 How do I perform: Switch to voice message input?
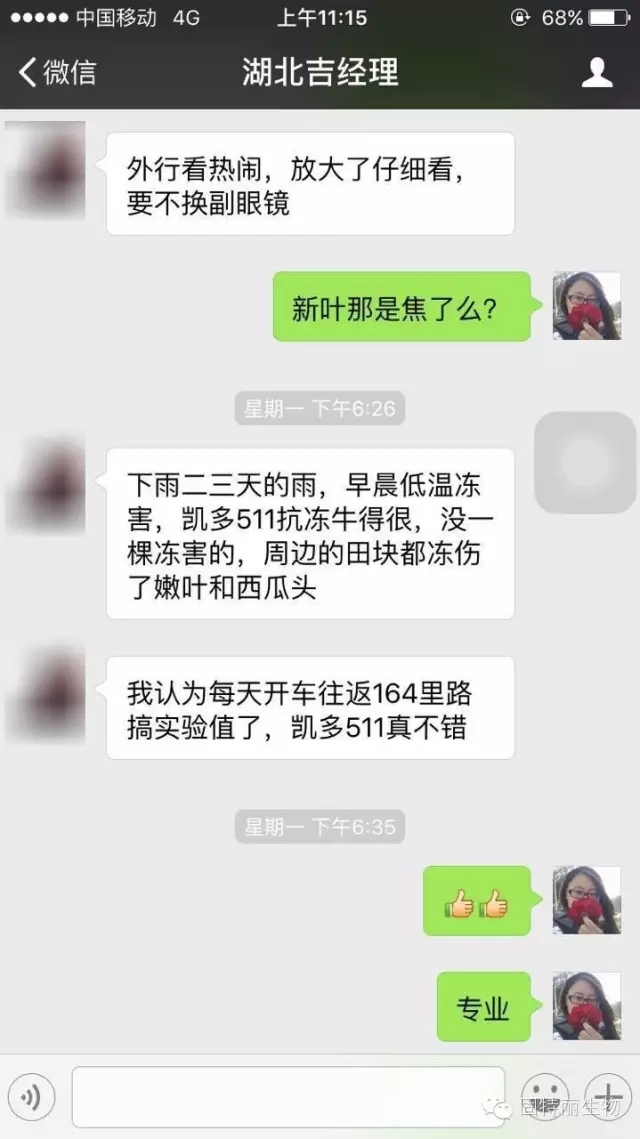(32, 1098)
